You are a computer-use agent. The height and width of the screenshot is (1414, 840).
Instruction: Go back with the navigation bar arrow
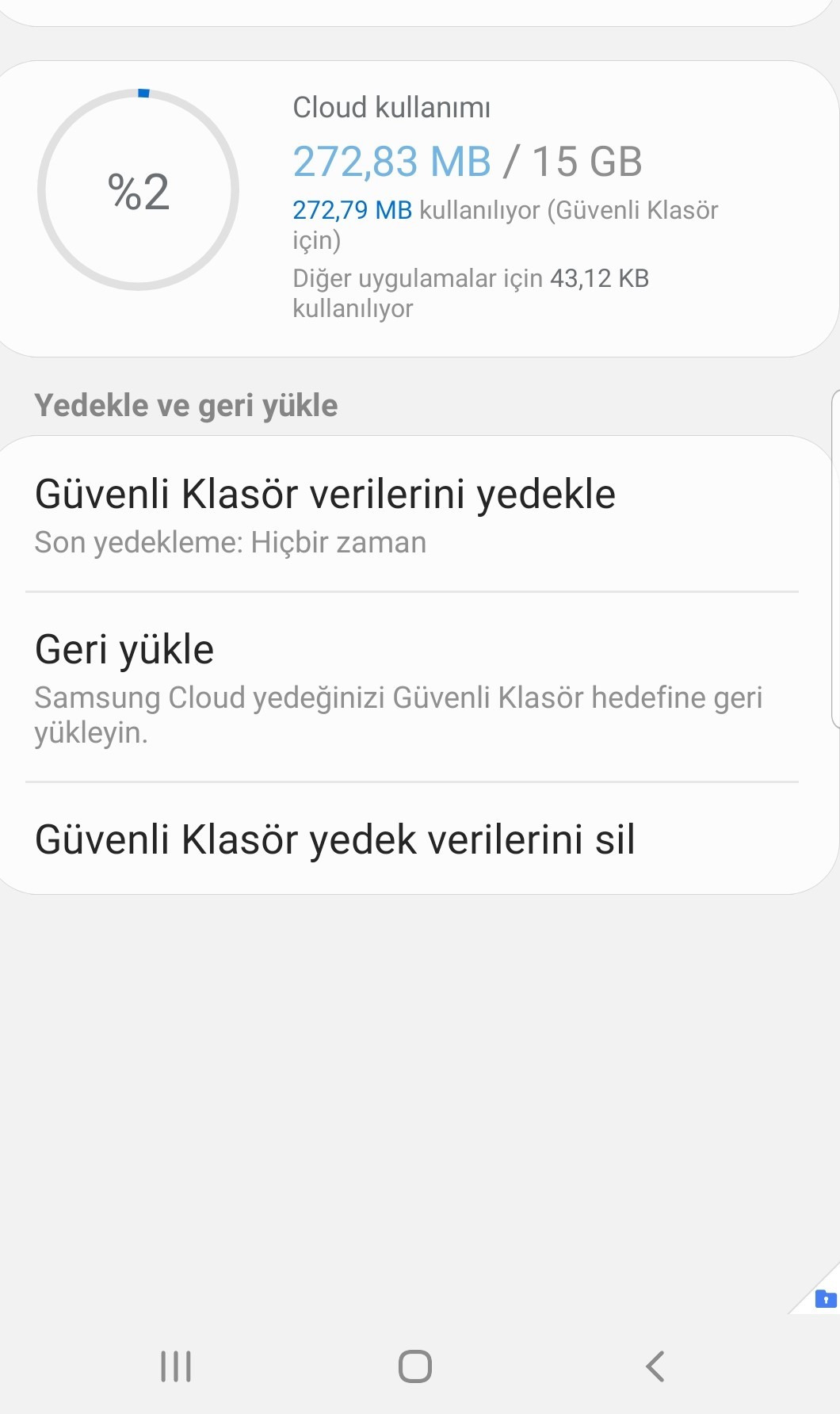[x=655, y=1366]
